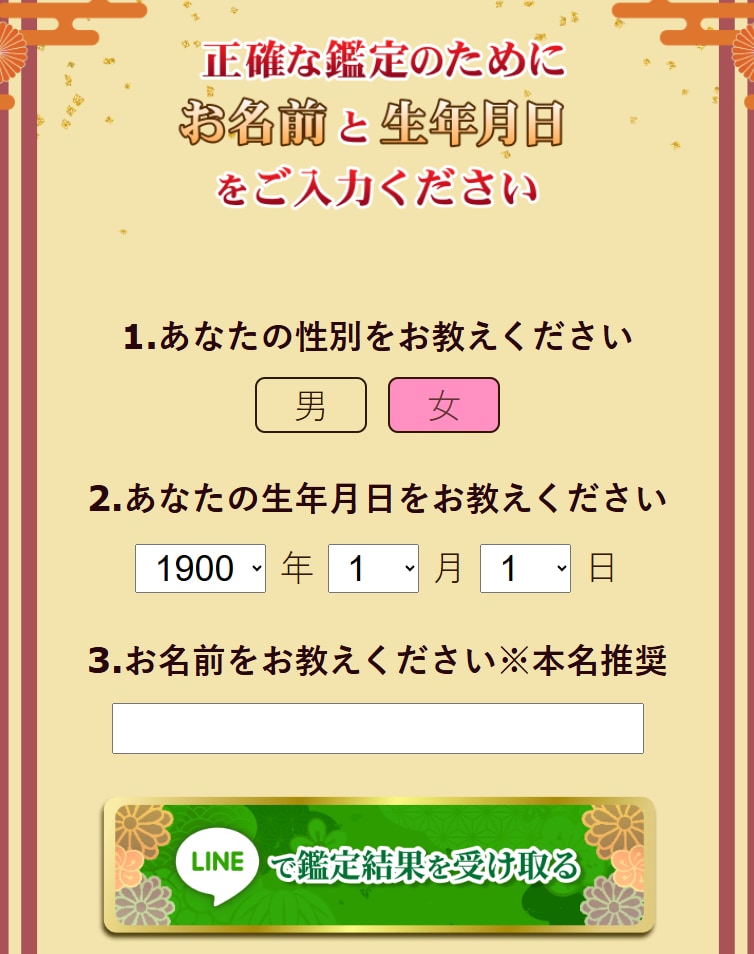Focus the name (お名前) input field
The image size is (754, 954).
(x=377, y=728)
